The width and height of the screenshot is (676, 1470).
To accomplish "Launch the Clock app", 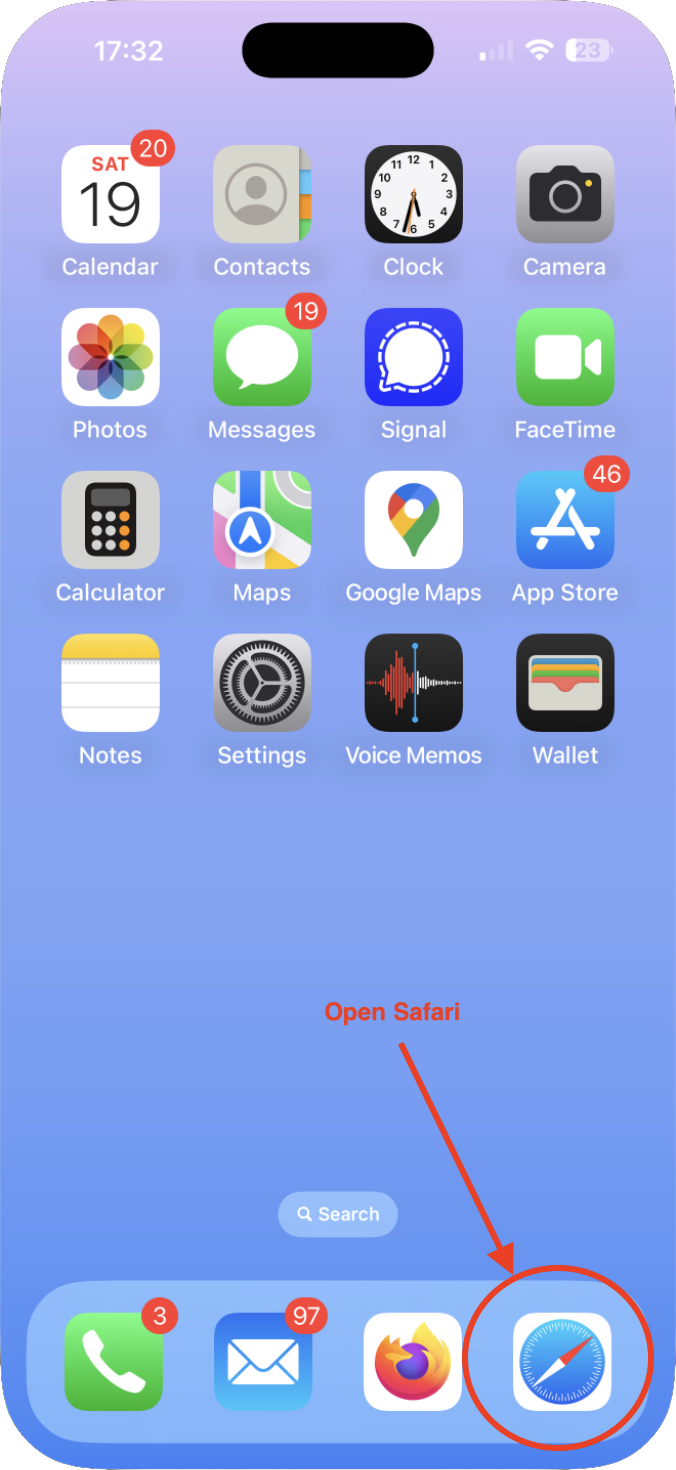I will pyautogui.click(x=413, y=194).
